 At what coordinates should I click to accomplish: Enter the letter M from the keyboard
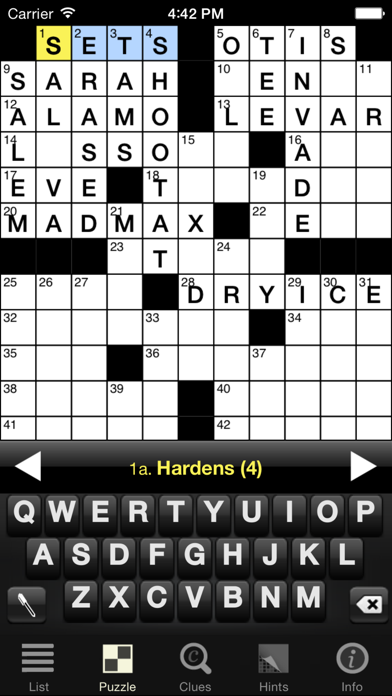point(309,597)
